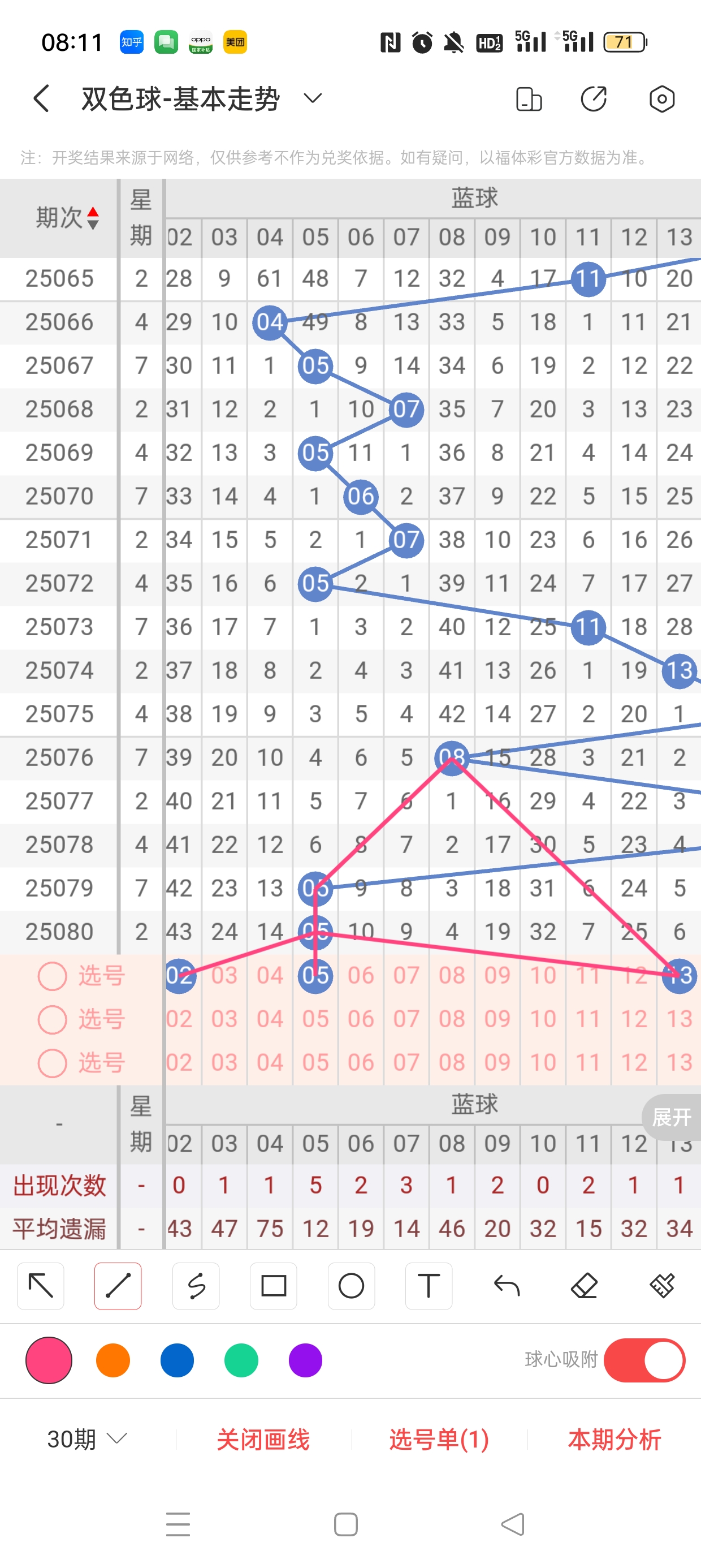Viewport: 701px width, 1568px height.
Task: Choose the freehand curve drawing tool
Action: pos(196,1286)
